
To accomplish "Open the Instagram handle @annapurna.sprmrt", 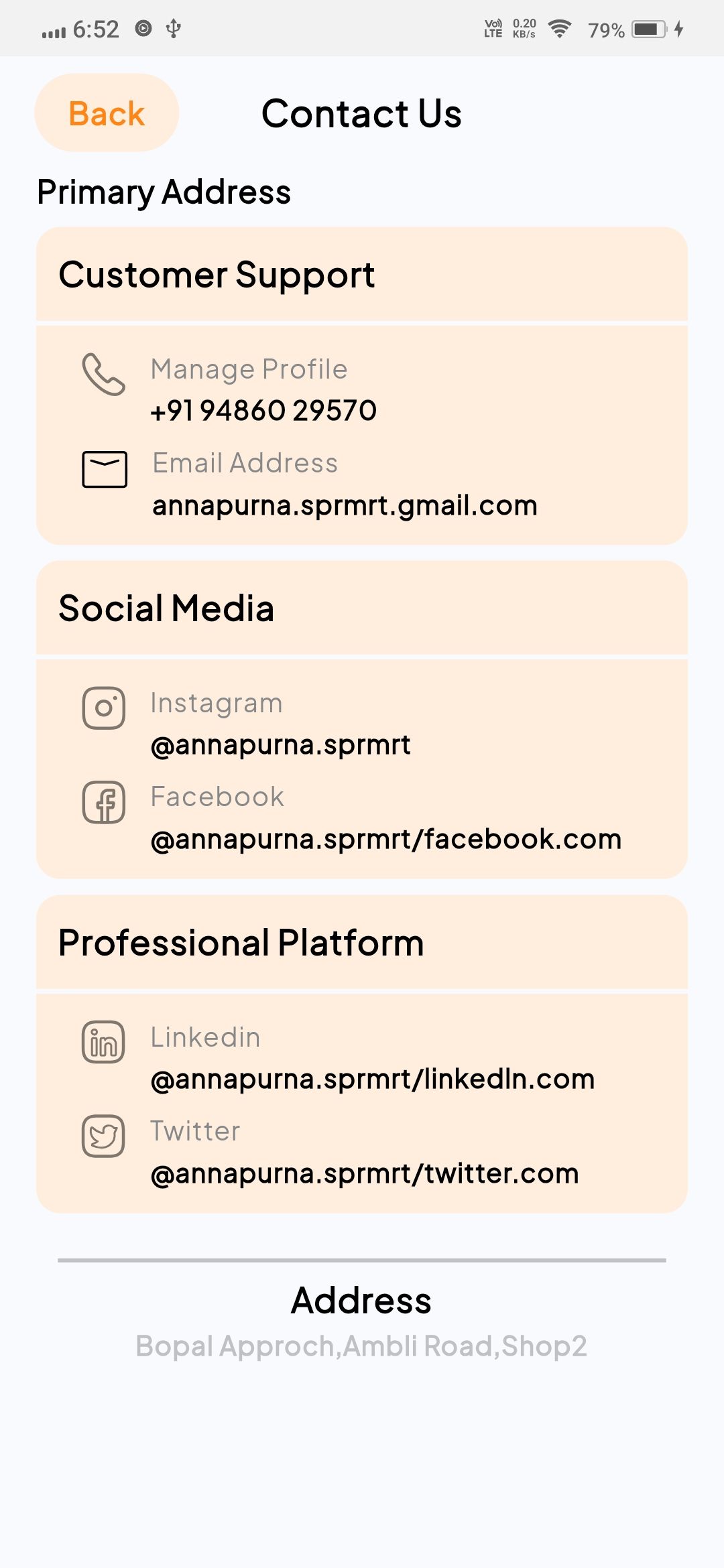I will 280,744.
